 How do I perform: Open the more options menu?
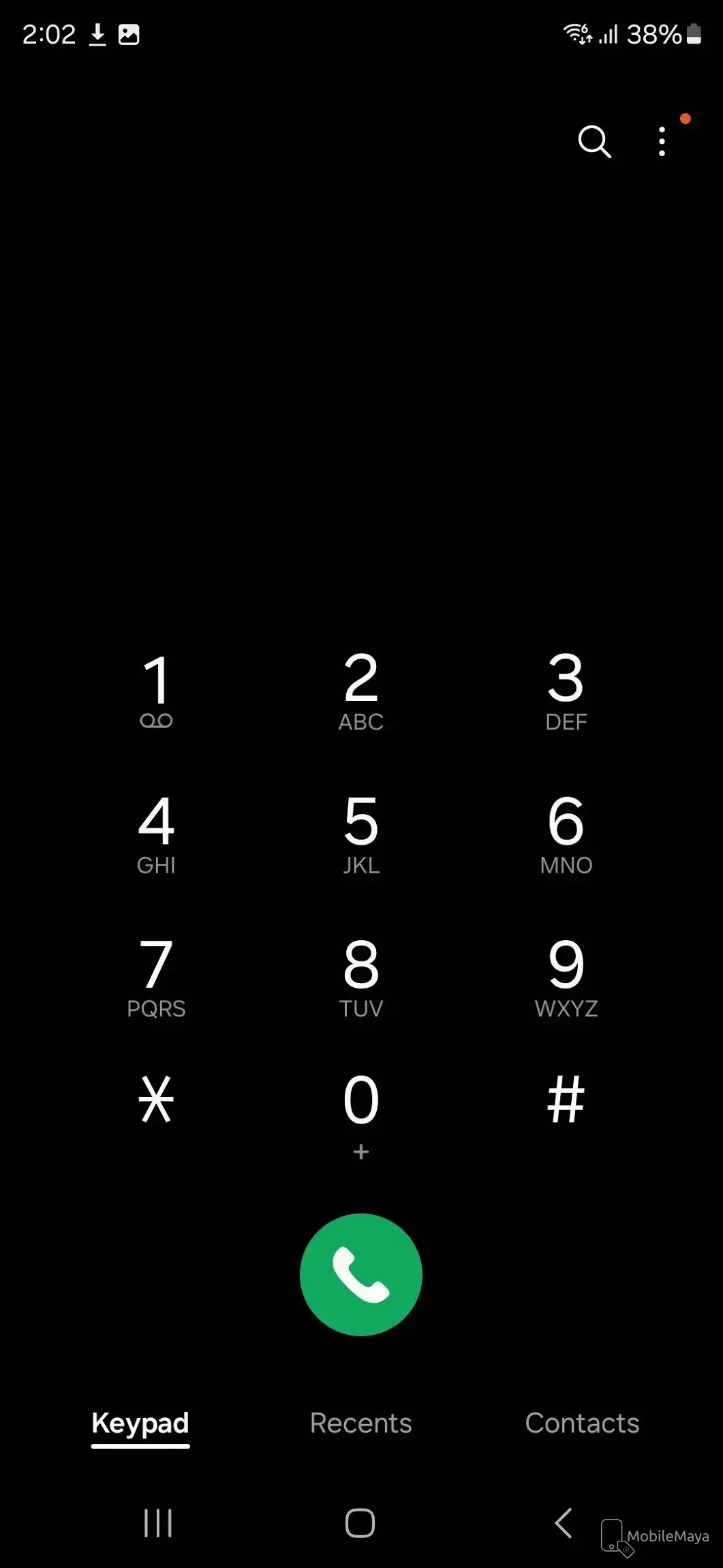[x=662, y=142]
